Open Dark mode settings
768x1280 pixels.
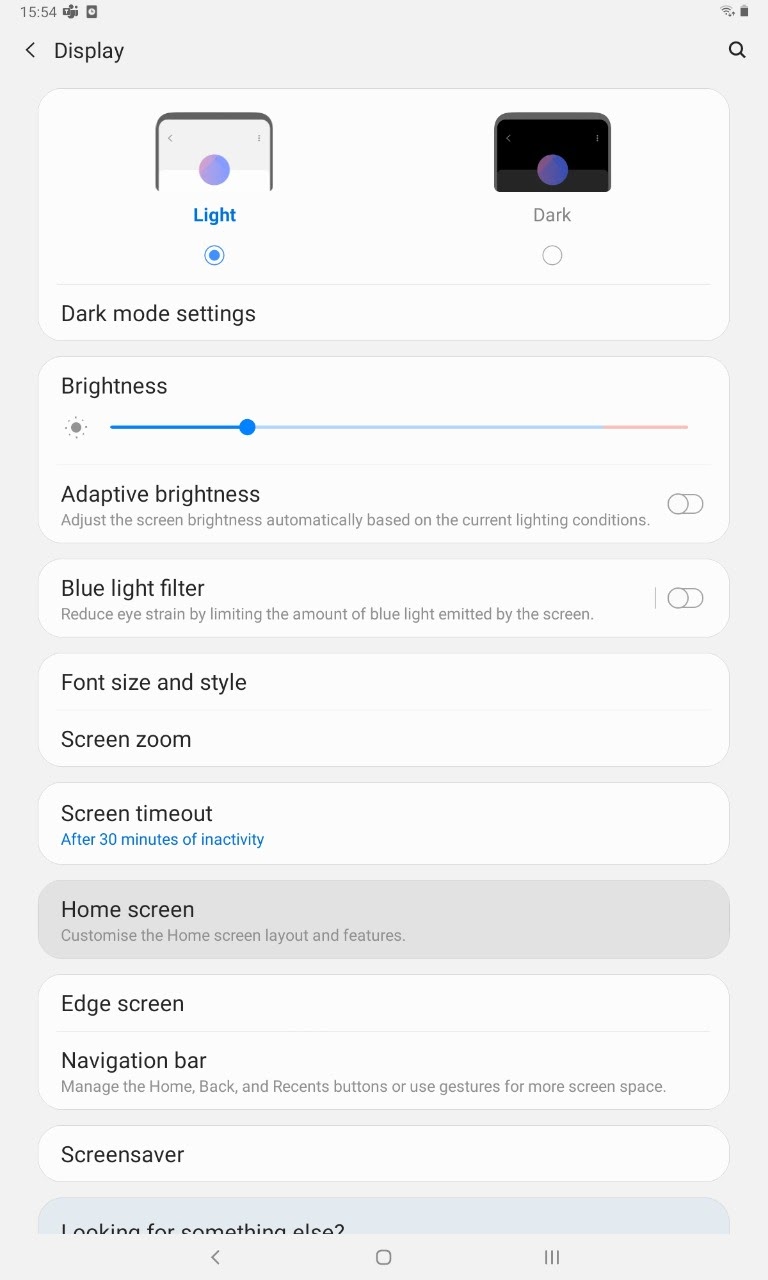[384, 313]
